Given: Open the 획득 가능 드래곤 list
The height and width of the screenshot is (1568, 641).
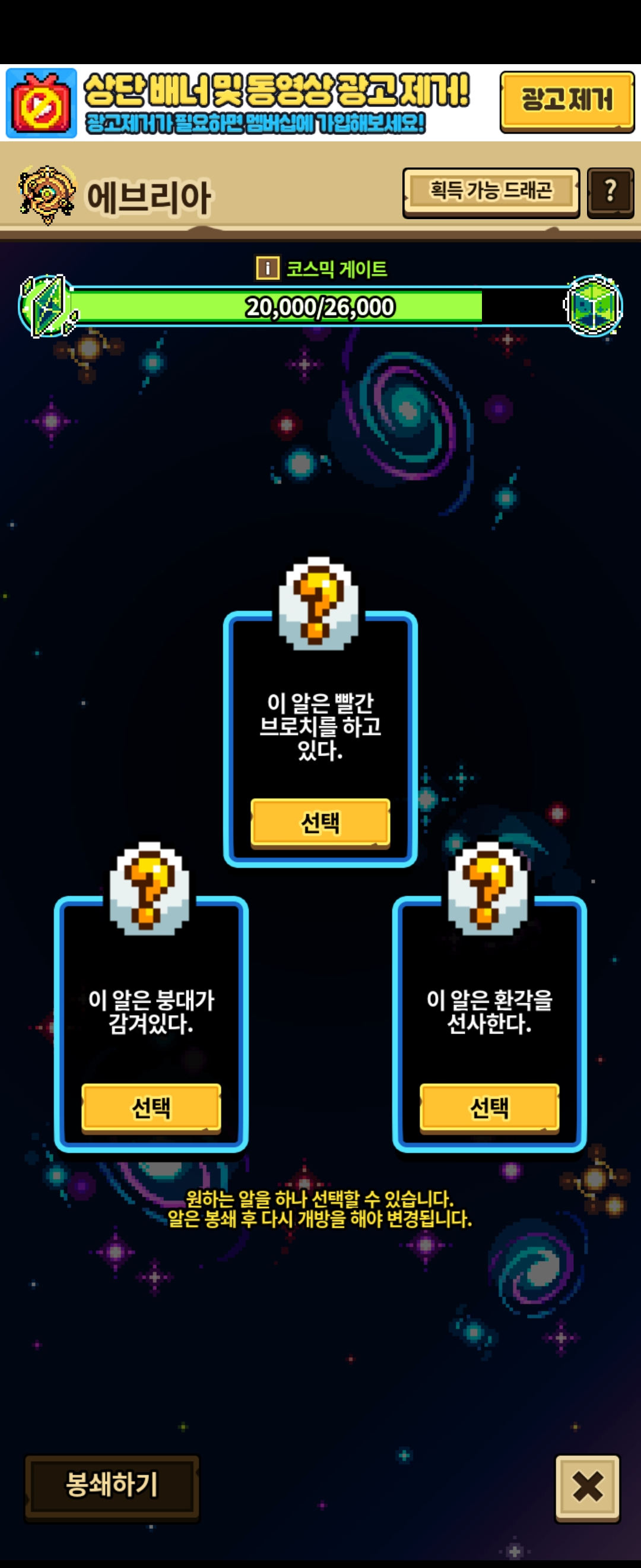Looking at the screenshot, I should (x=491, y=191).
